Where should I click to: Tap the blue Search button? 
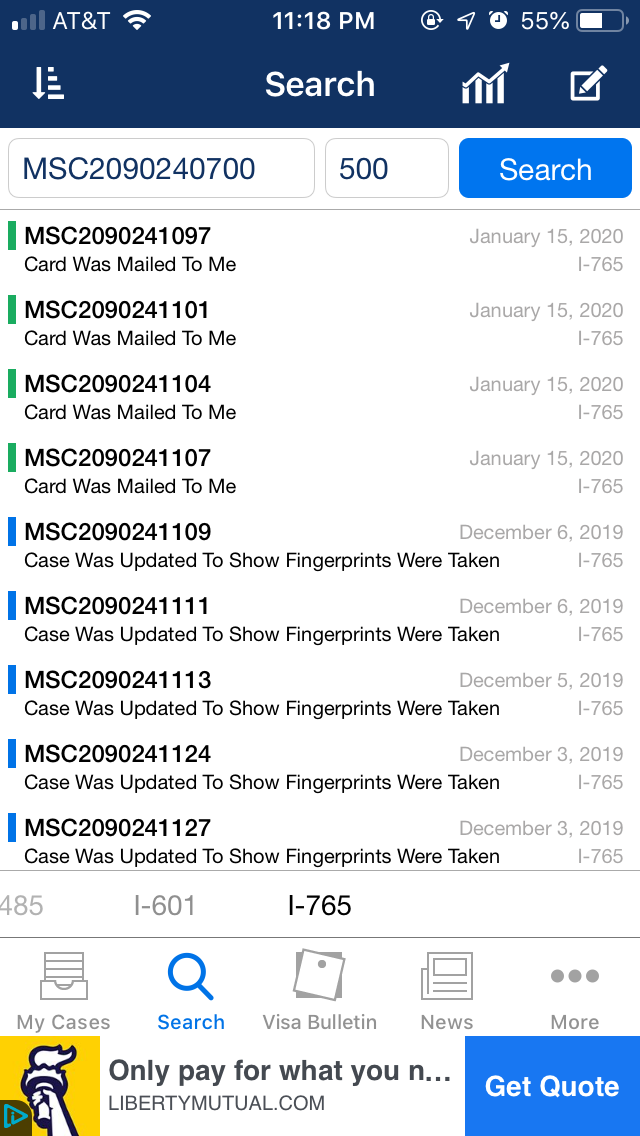pyautogui.click(x=545, y=168)
